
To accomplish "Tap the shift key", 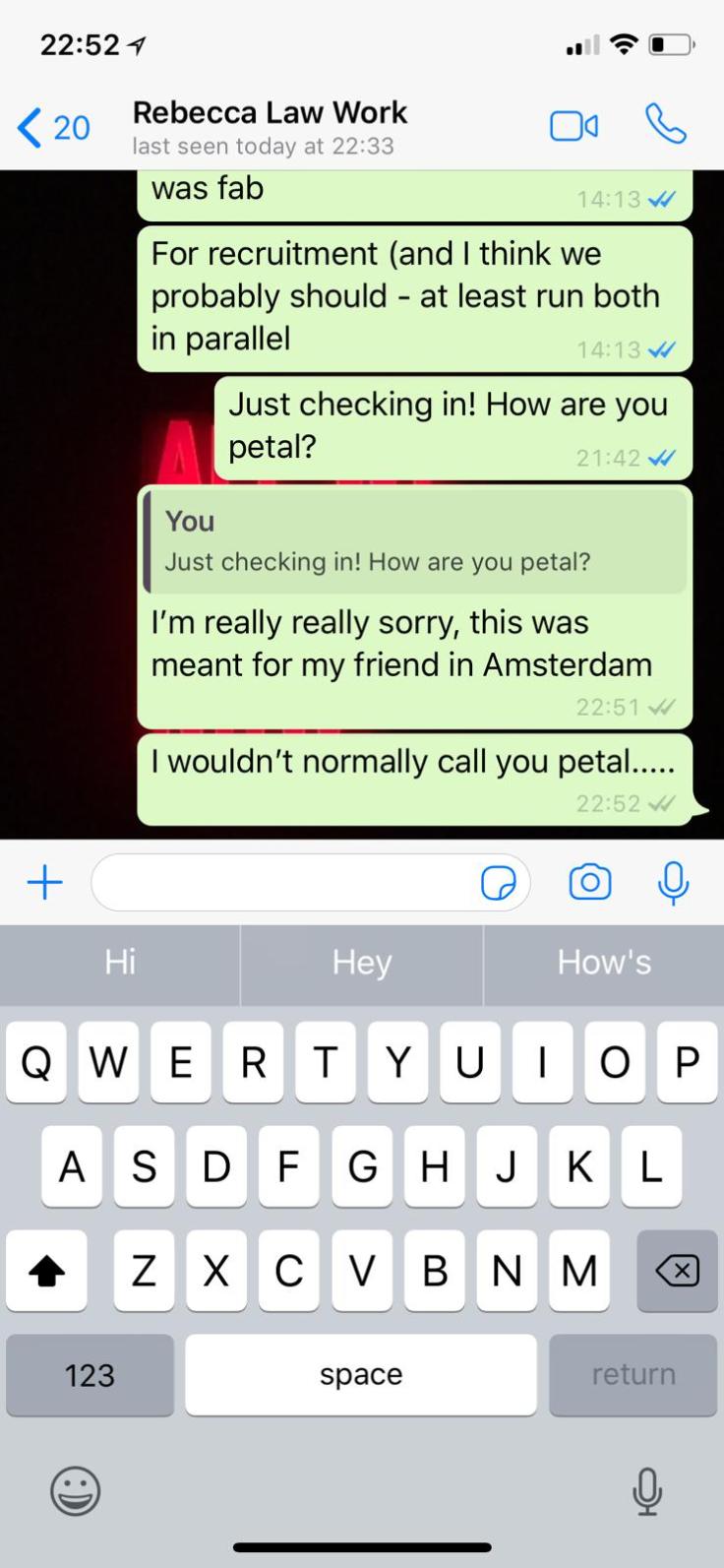I will 45,1271.
